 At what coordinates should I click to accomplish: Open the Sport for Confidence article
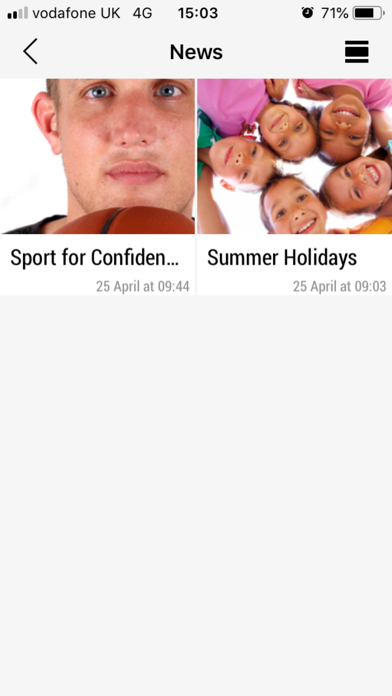tap(97, 187)
